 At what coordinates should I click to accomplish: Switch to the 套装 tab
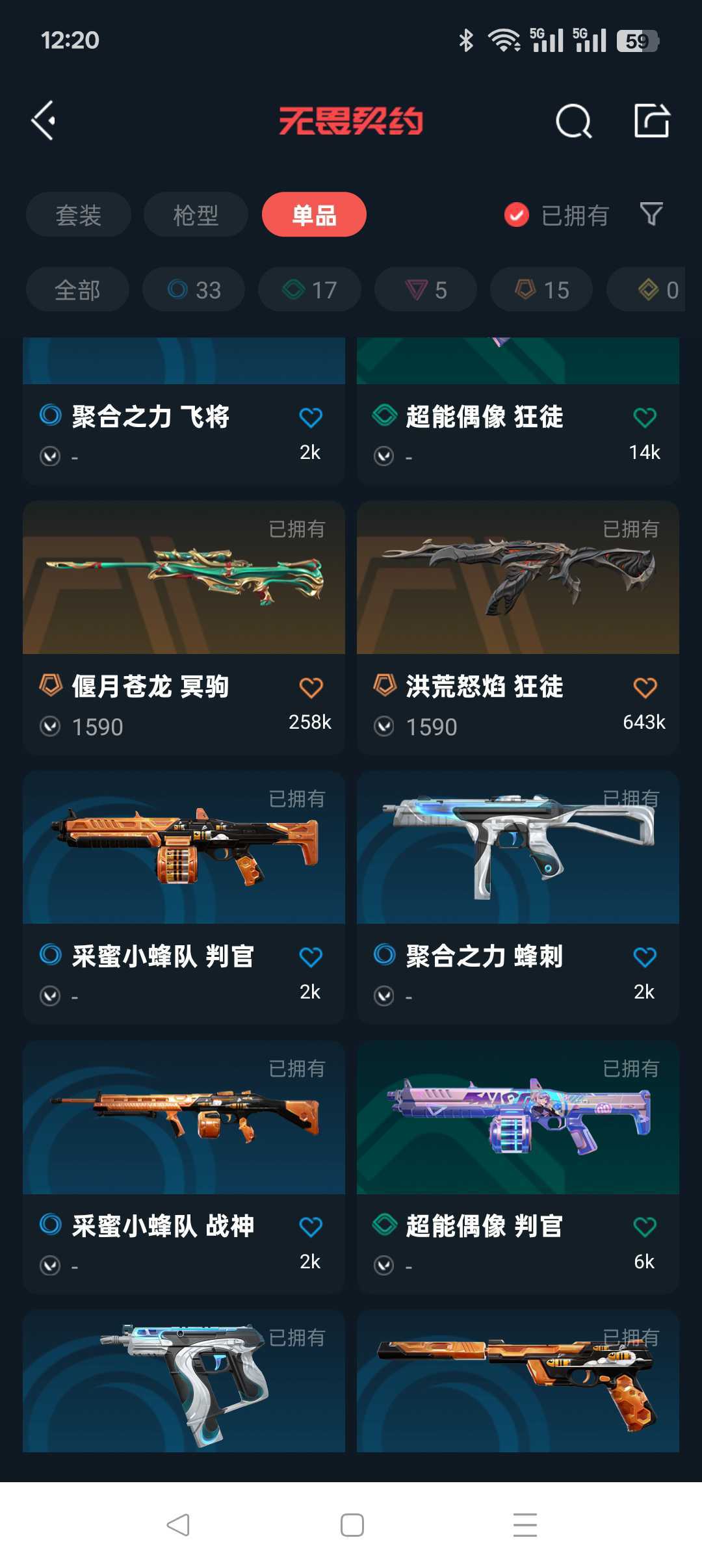click(78, 215)
